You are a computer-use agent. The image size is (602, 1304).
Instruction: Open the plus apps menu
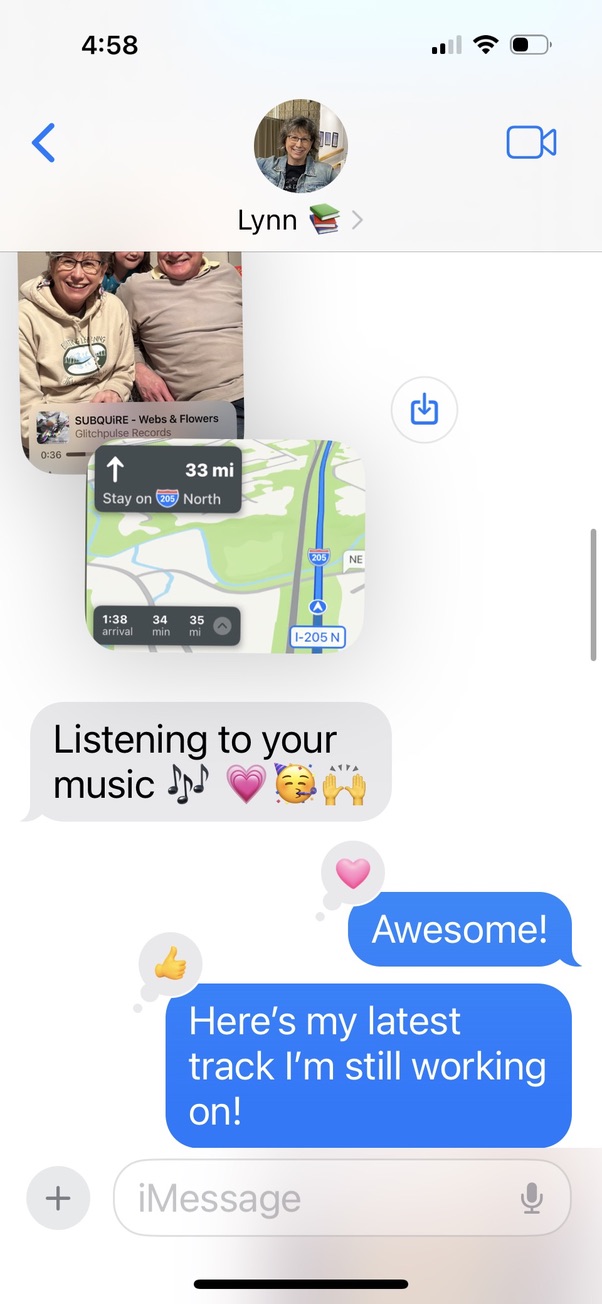point(58,1197)
